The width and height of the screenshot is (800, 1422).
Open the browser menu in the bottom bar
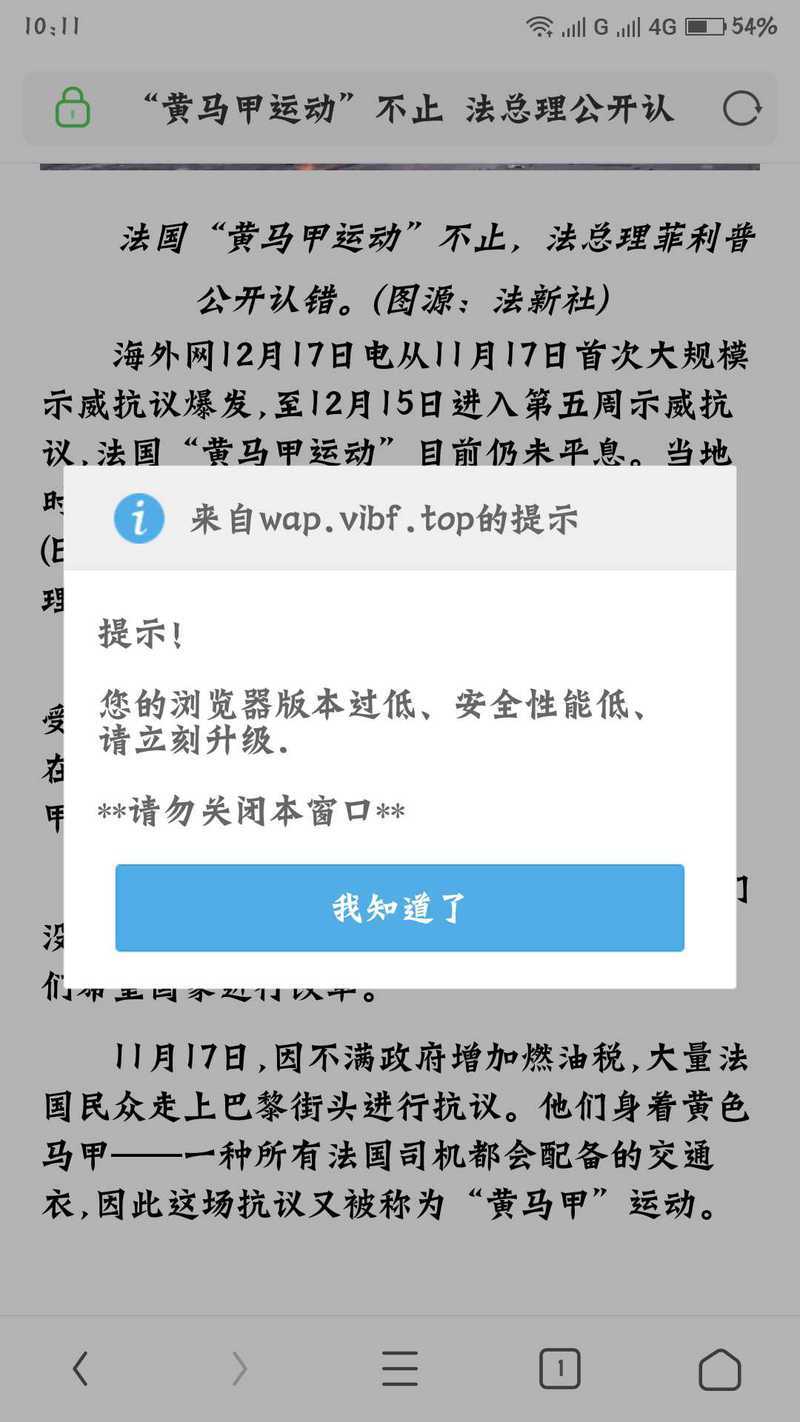tap(400, 1368)
